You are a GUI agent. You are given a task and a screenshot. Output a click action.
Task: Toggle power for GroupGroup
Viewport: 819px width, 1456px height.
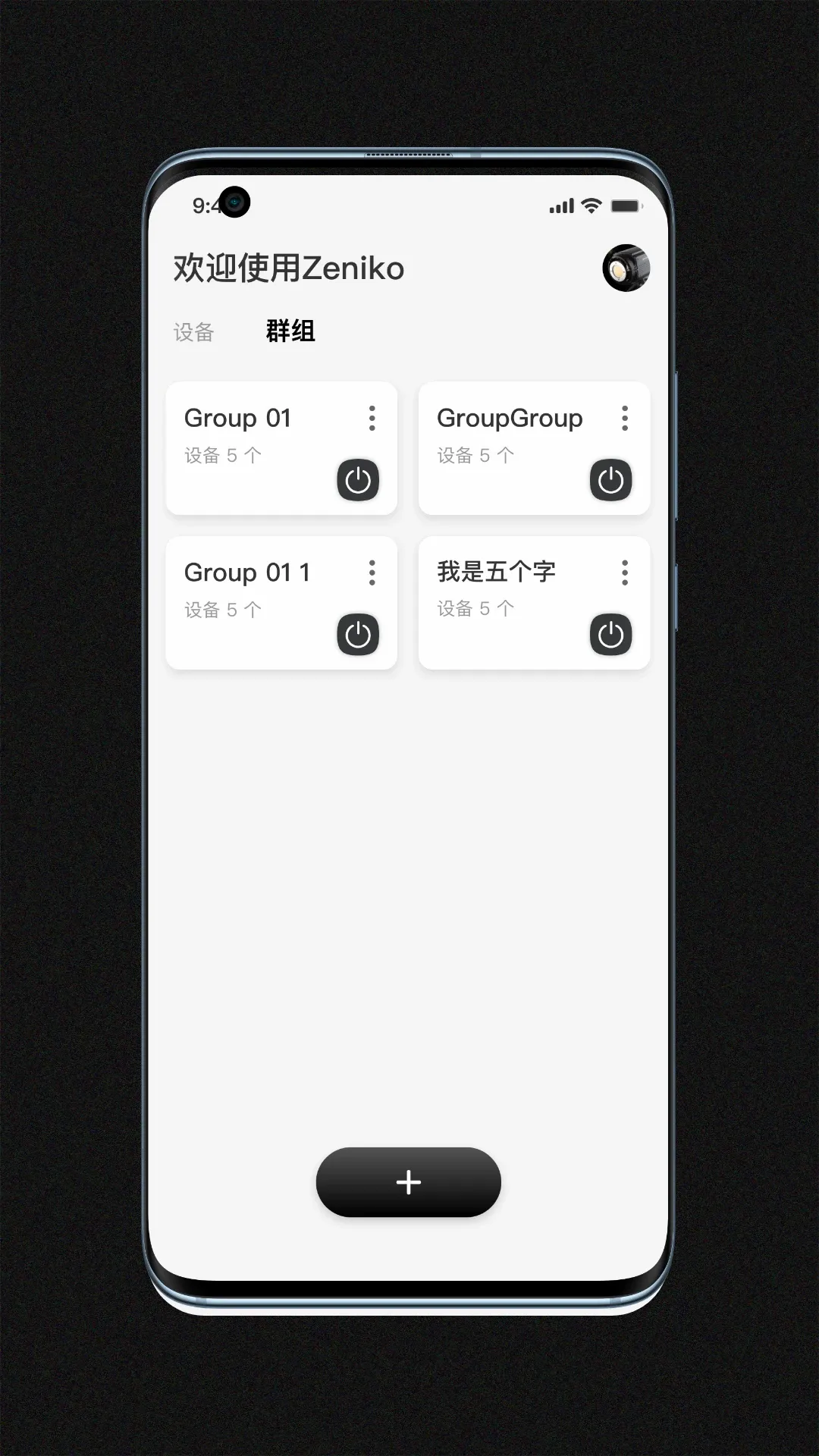coord(610,480)
